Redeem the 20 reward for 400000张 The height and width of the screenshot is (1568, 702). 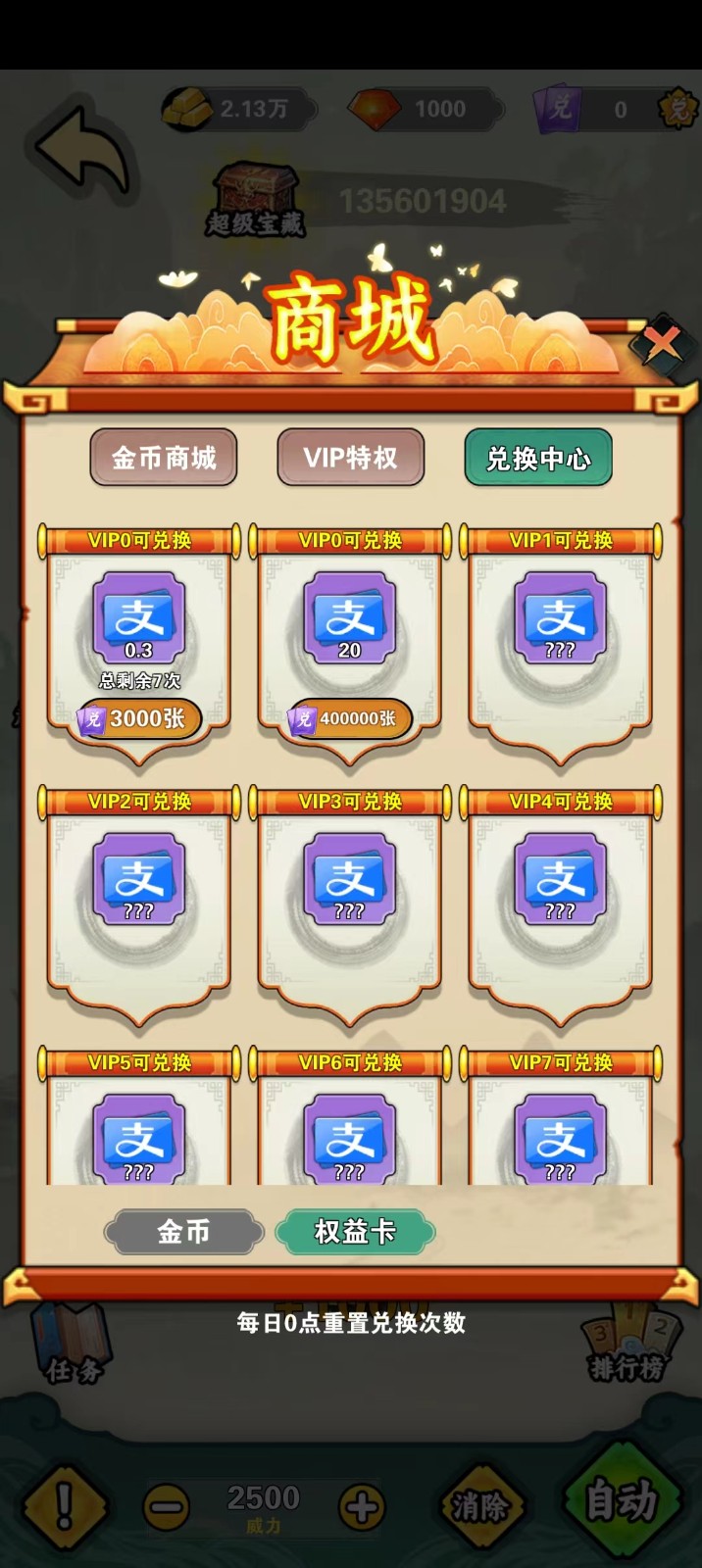pyautogui.click(x=350, y=718)
